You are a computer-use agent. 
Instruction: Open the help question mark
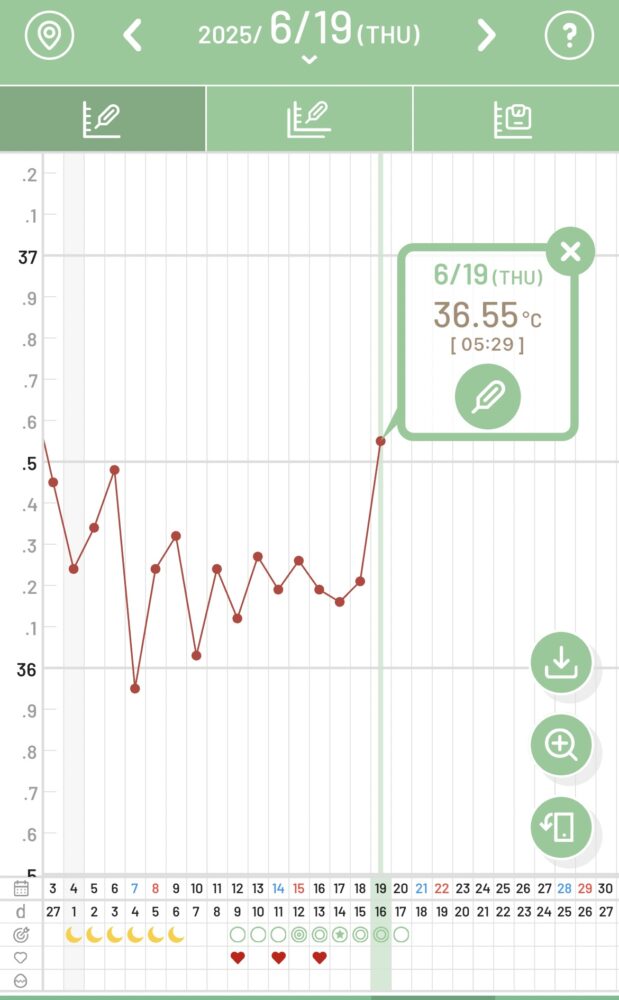pyautogui.click(x=569, y=35)
